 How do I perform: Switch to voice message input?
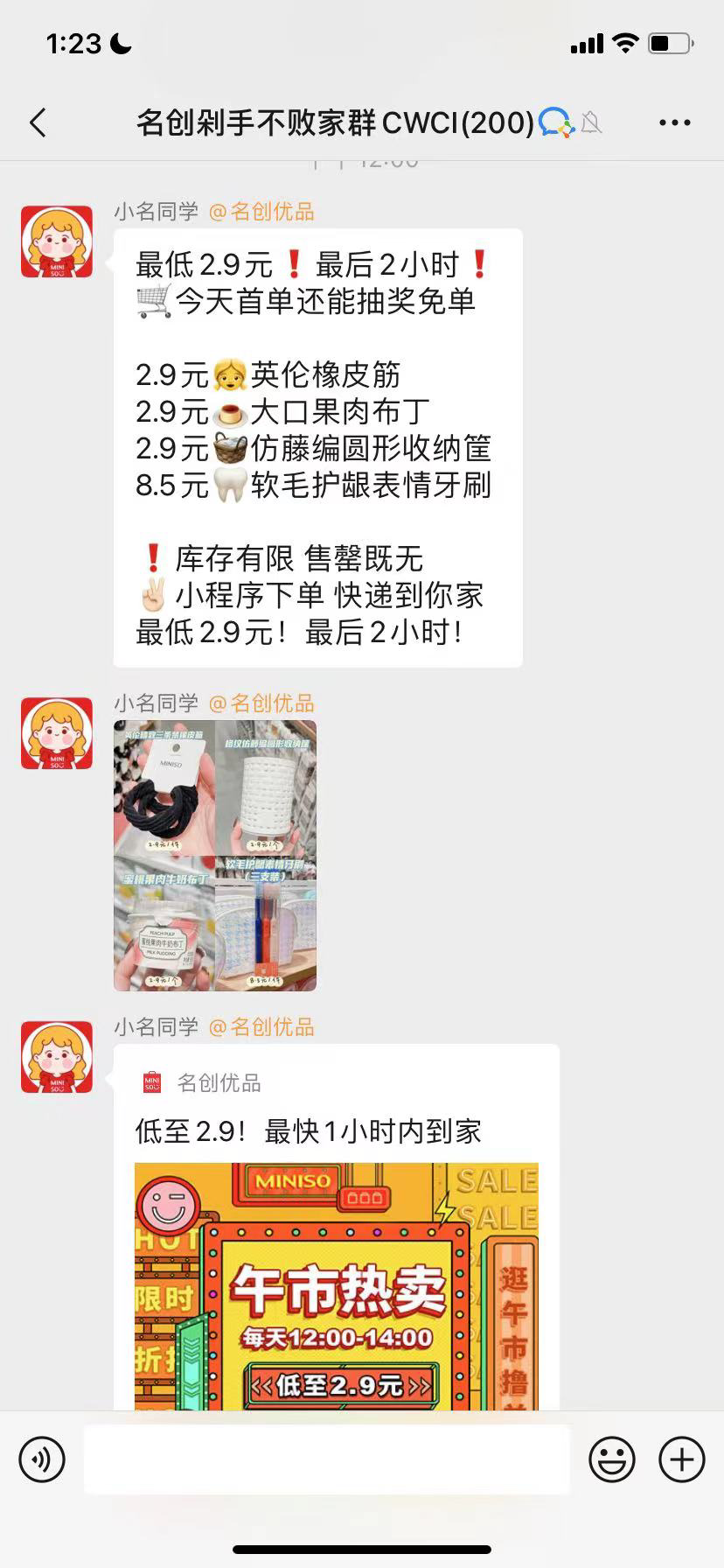(x=42, y=1459)
